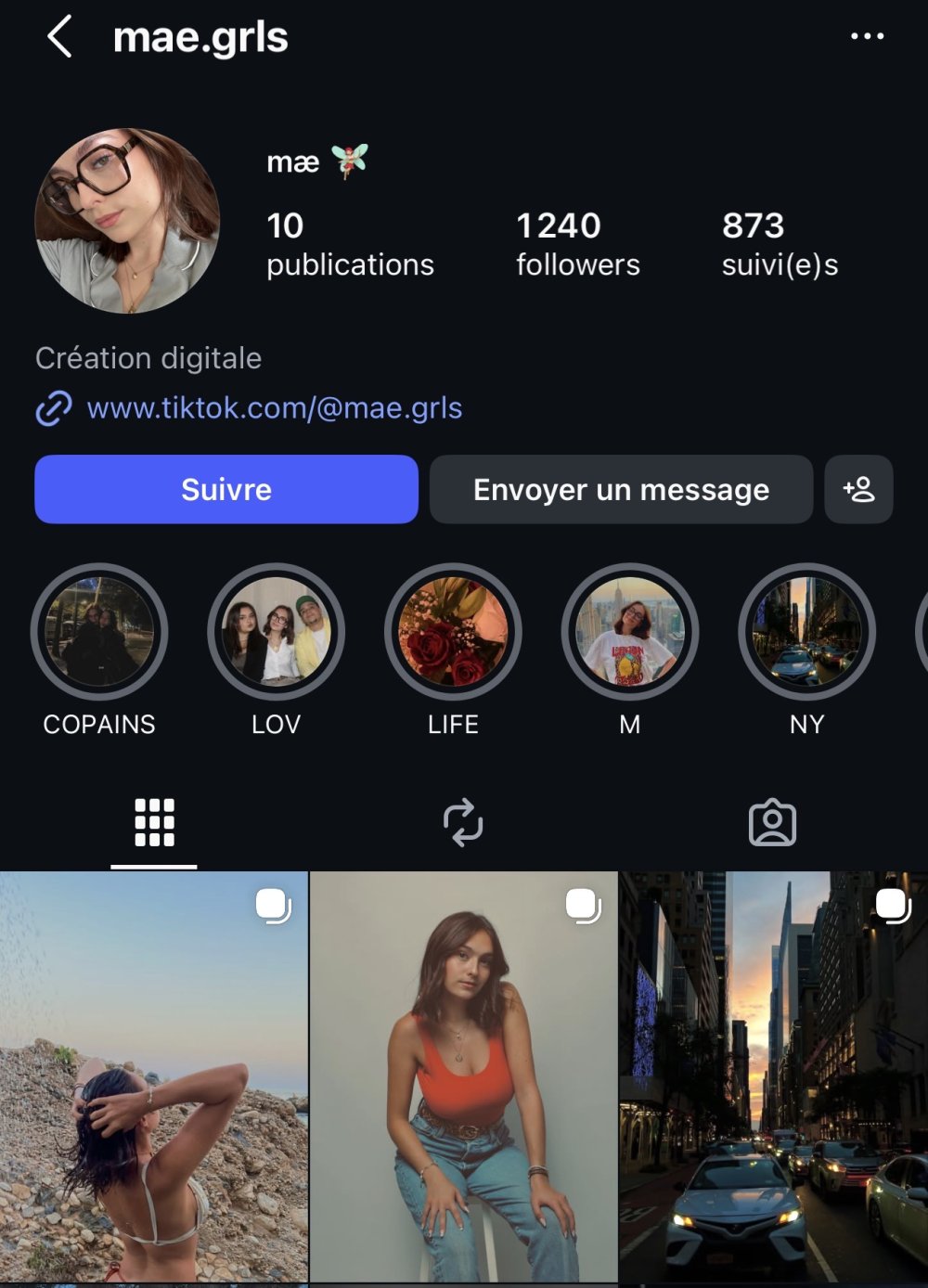
Task: Open the LOV story highlight
Action: click(277, 633)
